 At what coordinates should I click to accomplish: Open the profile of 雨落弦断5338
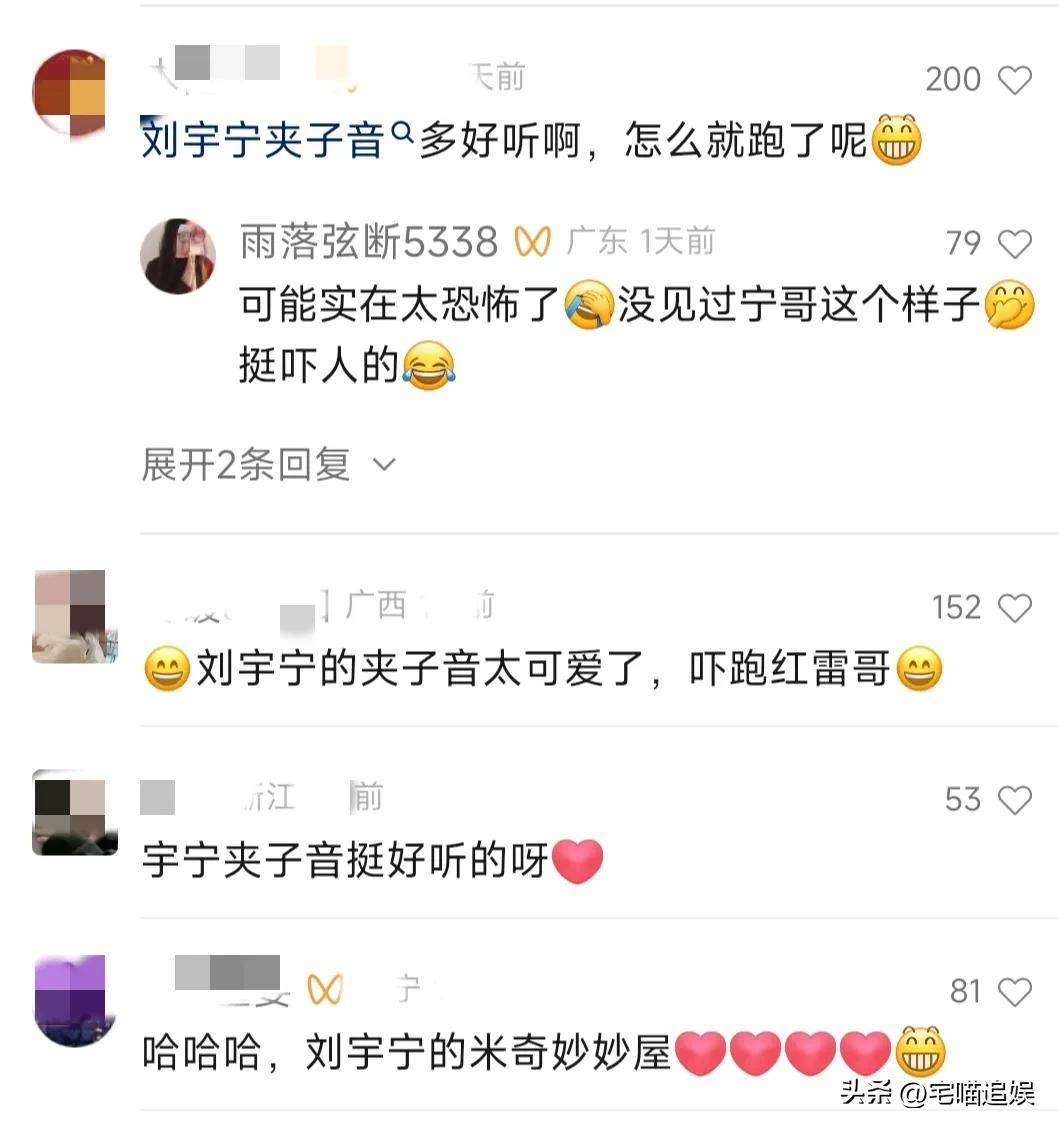pos(178,256)
